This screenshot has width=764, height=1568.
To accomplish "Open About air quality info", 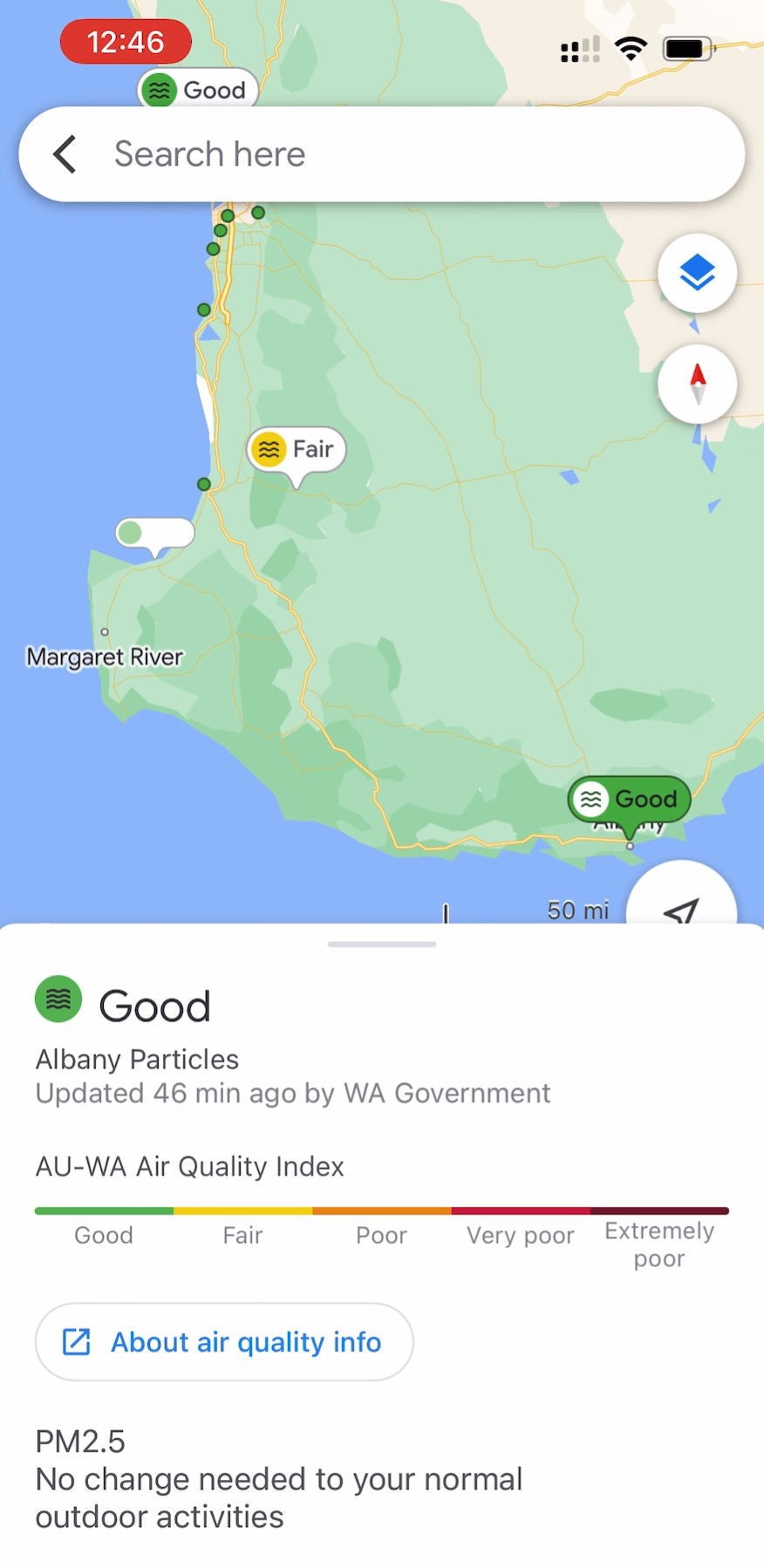I will click(x=224, y=1341).
